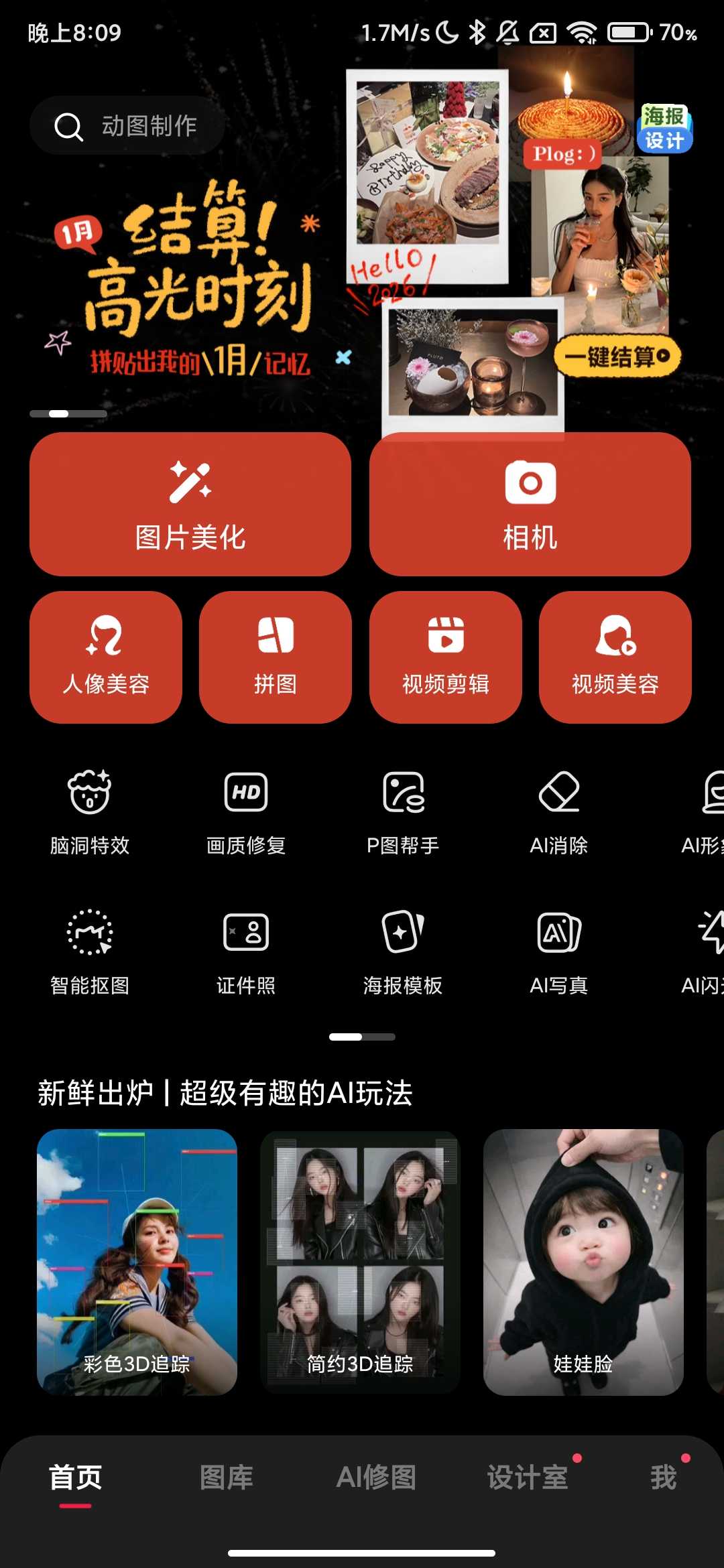This screenshot has height=1568, width=724.
Task: Browse 海报模板 poster templates
Action: pos(403,950)
